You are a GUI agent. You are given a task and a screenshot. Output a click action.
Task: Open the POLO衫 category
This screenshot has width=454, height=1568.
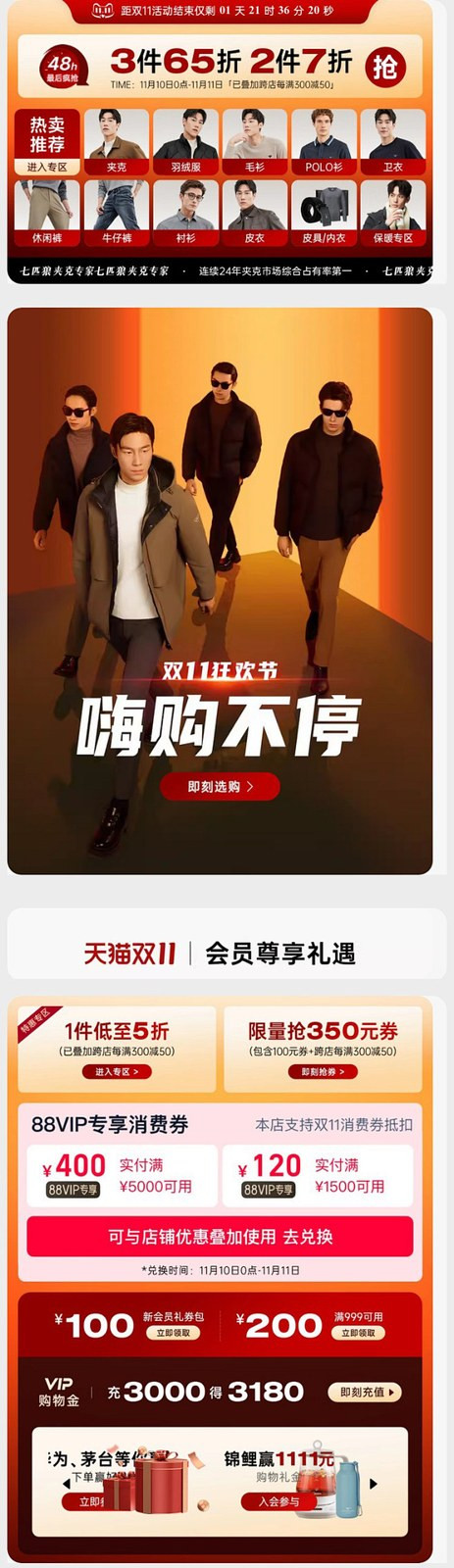[324, 141]
